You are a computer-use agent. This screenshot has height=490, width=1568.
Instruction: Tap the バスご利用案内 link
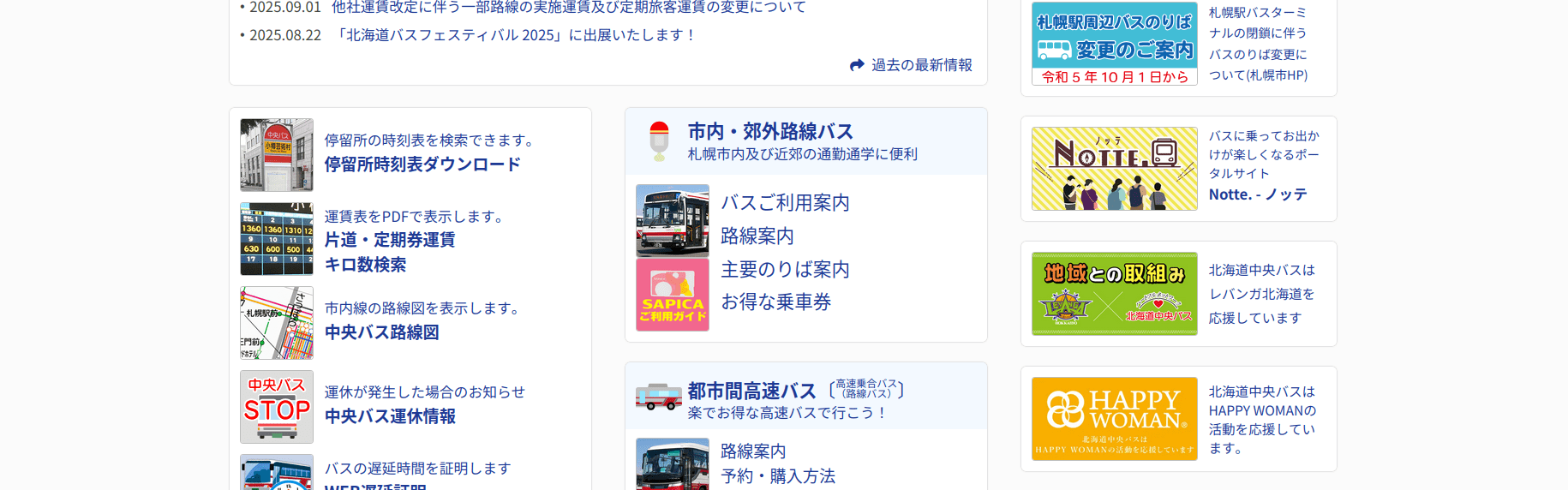point(785,203)
